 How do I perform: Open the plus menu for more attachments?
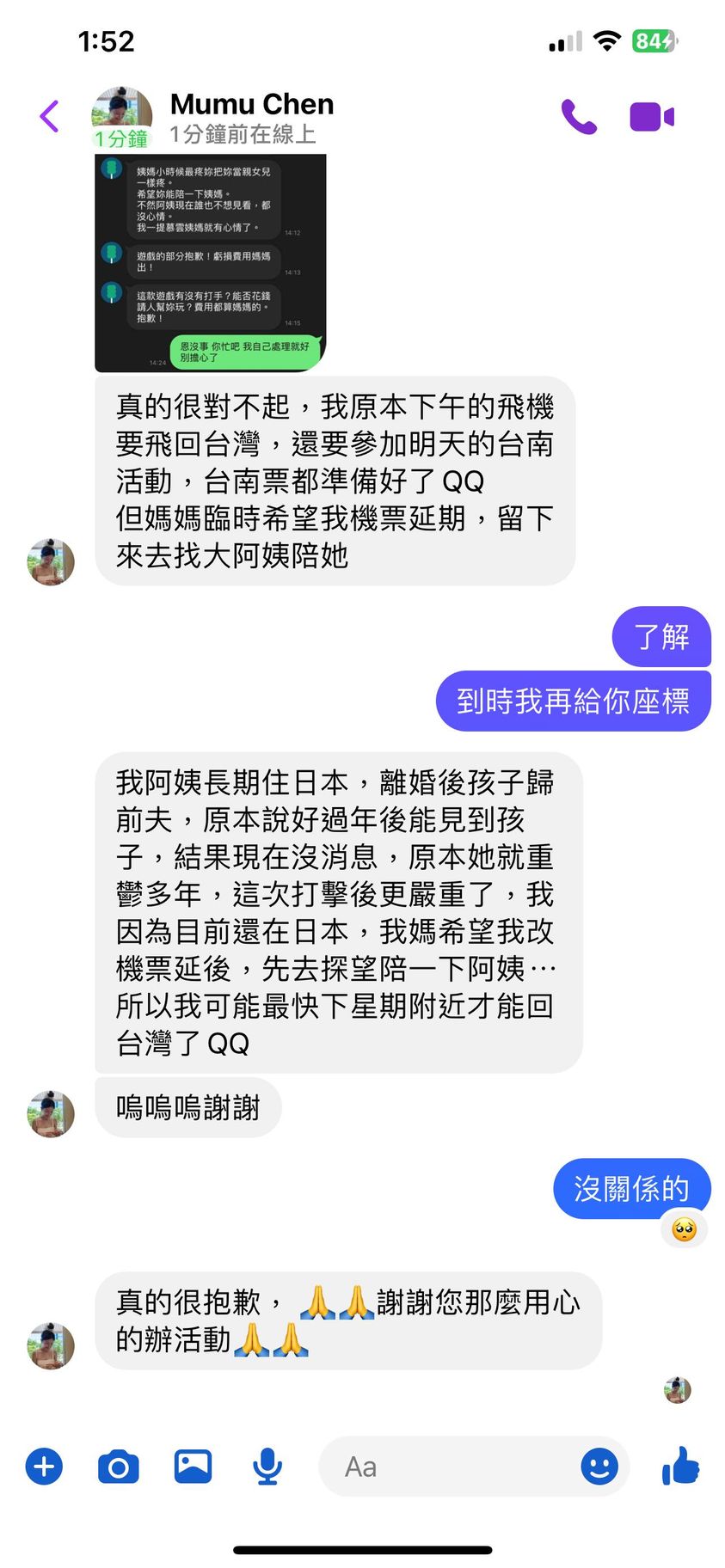pyautogui.click(x=44, y=1467)
